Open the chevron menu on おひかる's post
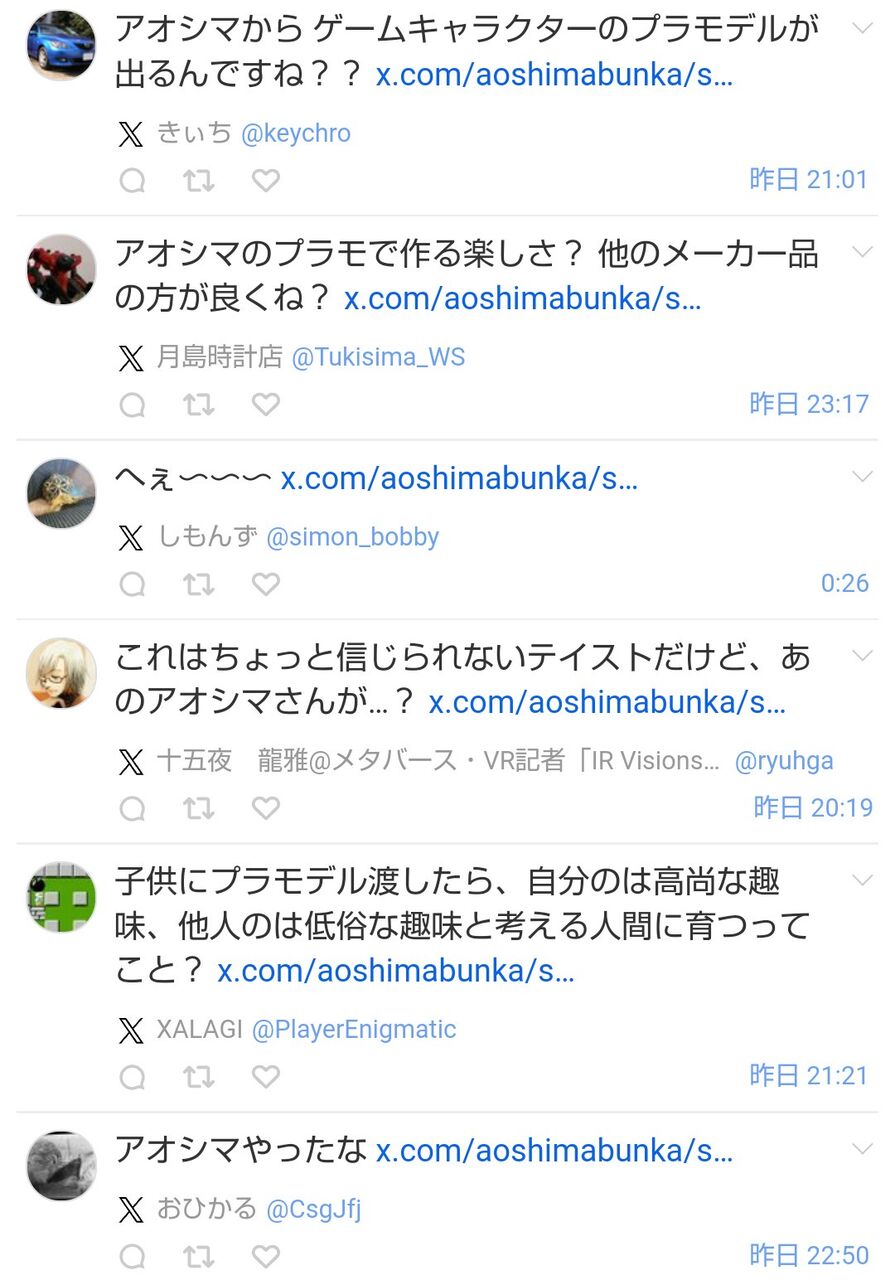This screenshot has height=1280, width=895. point(862,1148)
